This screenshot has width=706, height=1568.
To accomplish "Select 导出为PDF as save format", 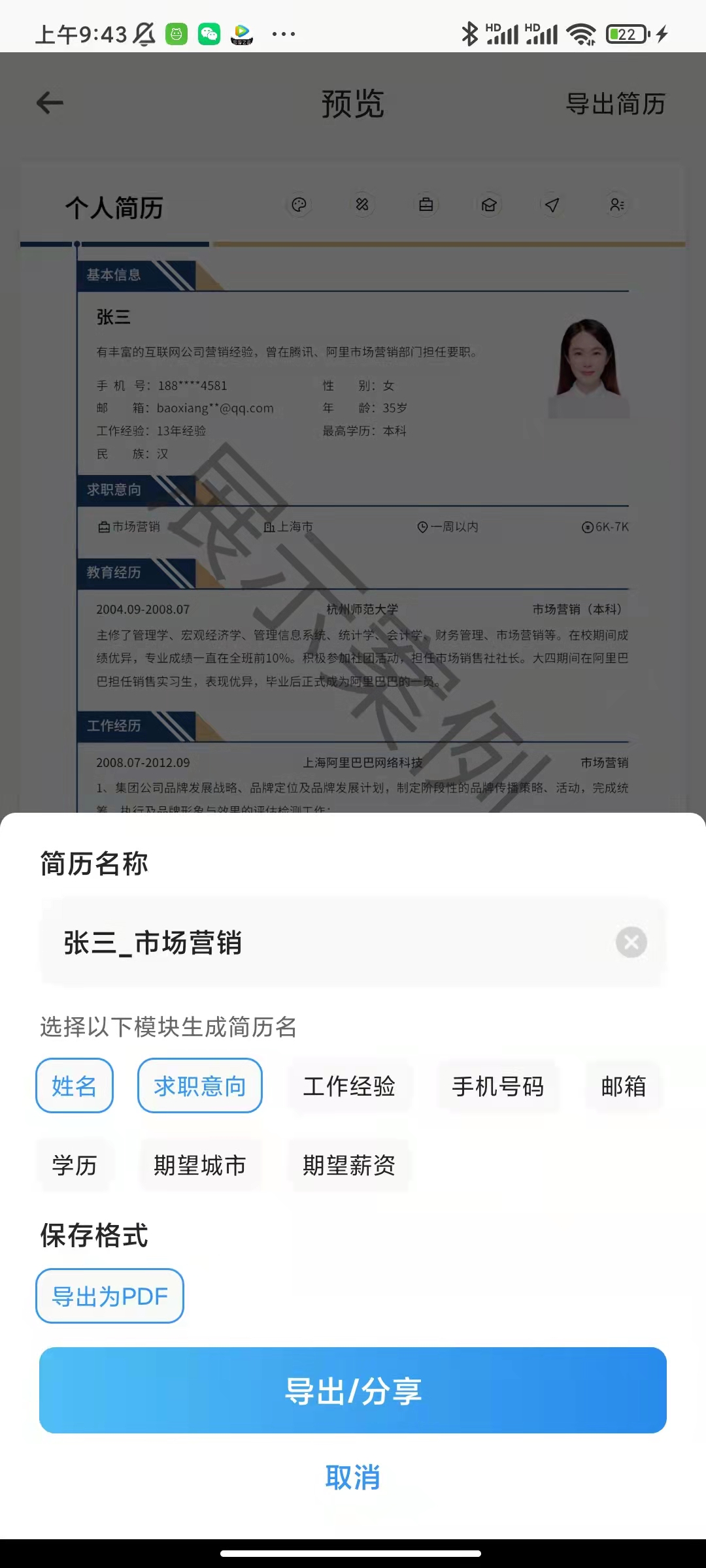I will tap(110, 1296).
